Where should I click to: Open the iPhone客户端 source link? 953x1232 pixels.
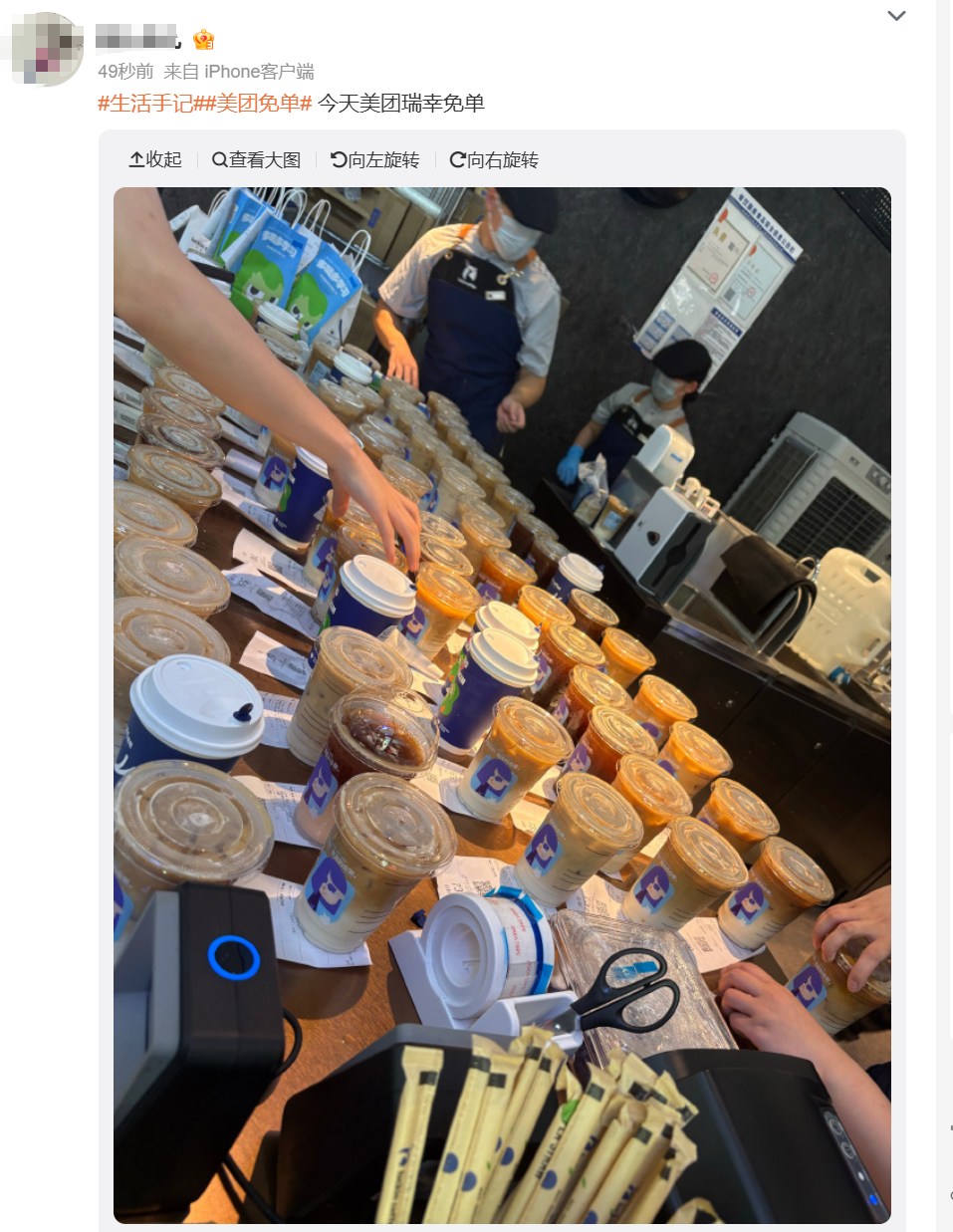click(x=259, y=72)
